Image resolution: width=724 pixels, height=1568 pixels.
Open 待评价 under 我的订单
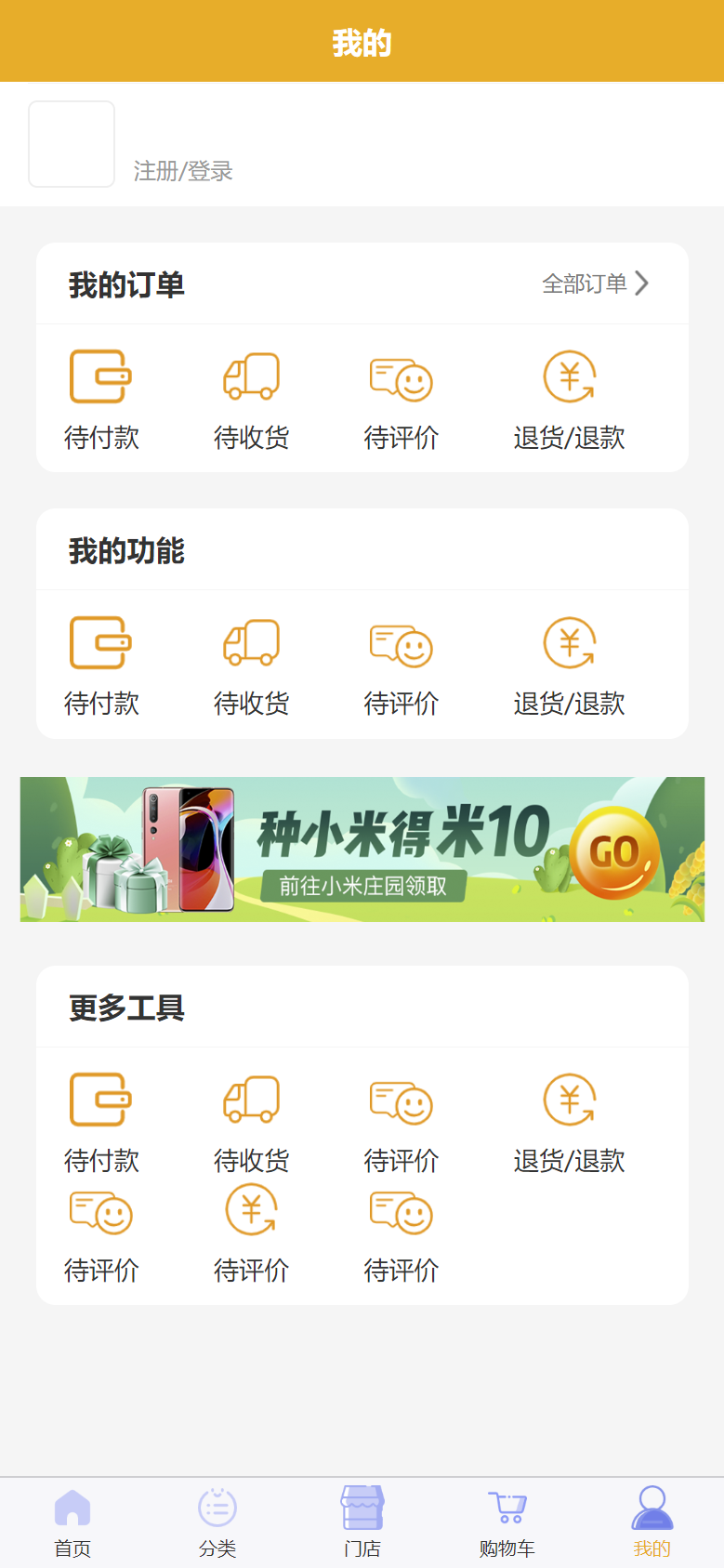[x=401, y=398]
